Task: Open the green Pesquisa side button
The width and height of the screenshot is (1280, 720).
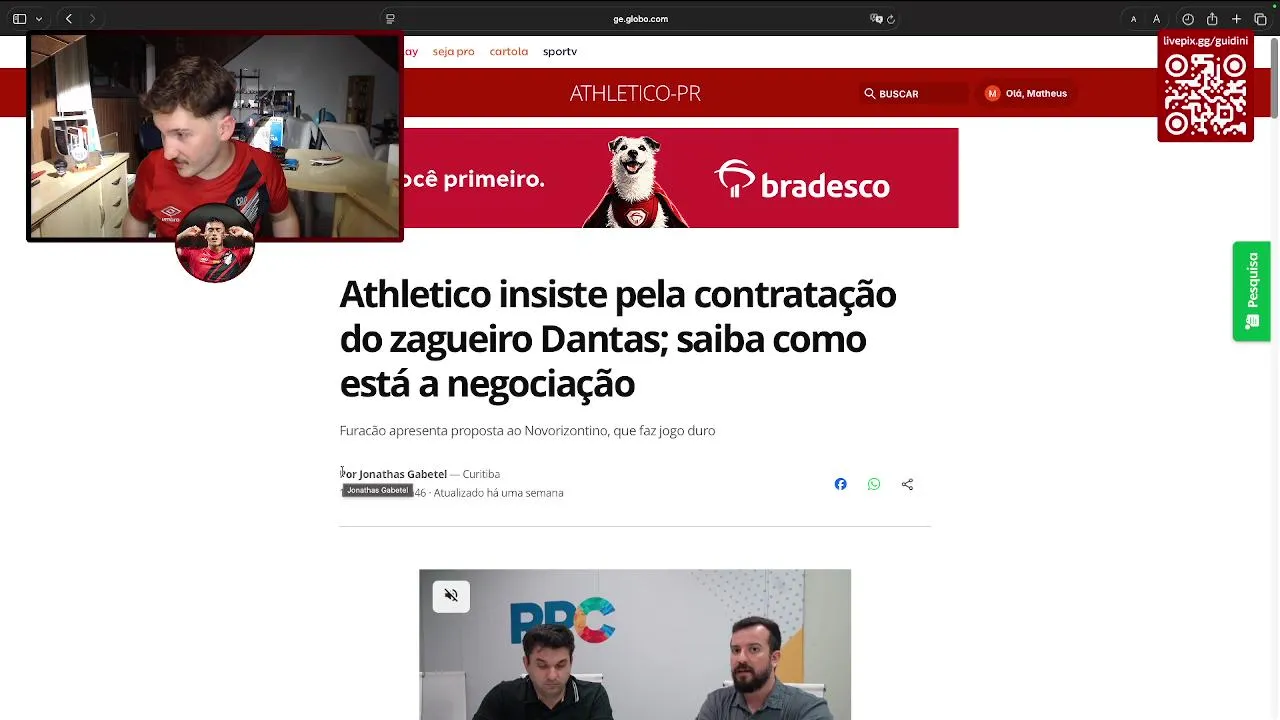Action: (1251, 291)
